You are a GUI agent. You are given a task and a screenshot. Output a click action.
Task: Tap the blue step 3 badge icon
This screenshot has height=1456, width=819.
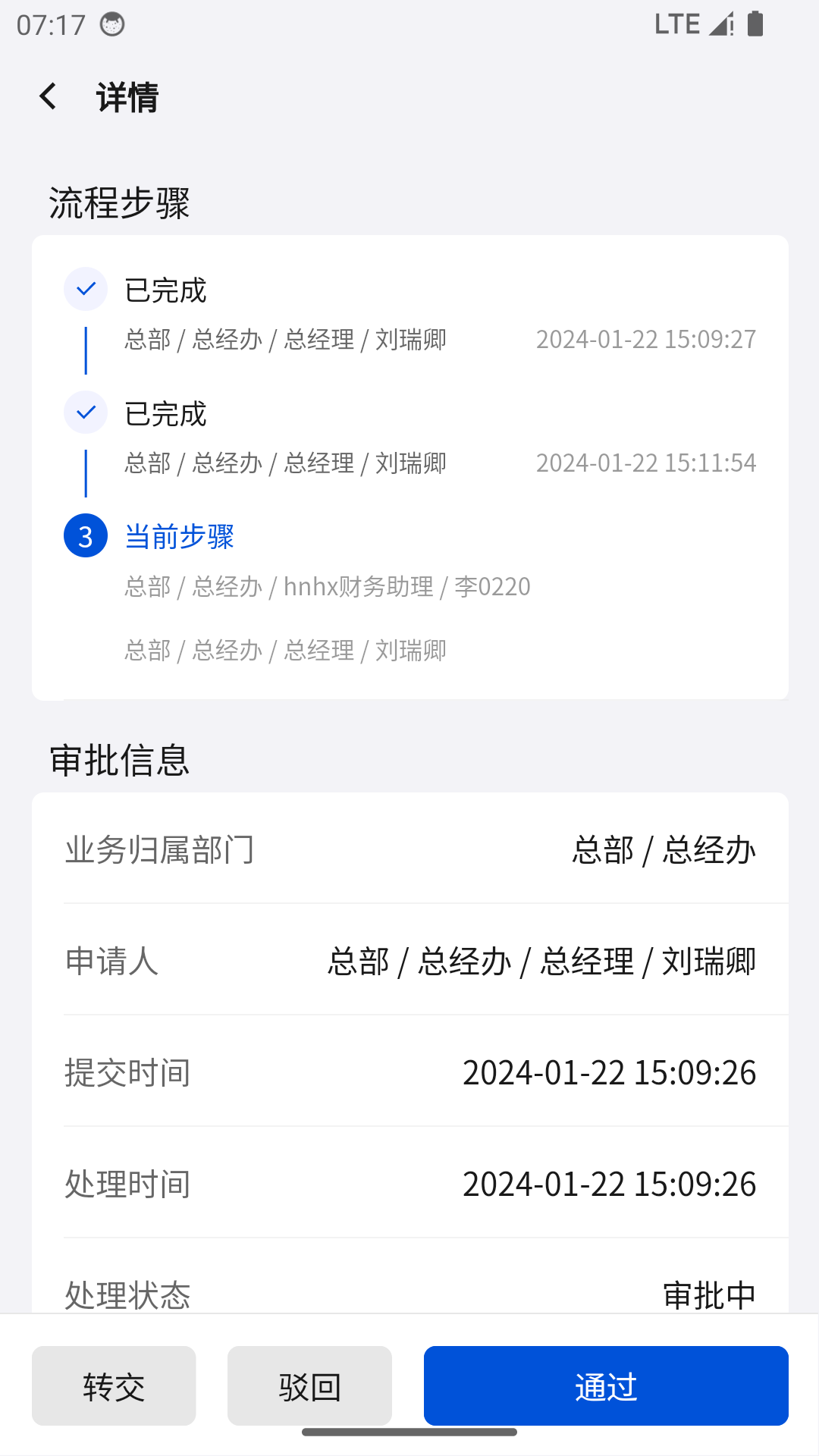[x=85, y=536]
